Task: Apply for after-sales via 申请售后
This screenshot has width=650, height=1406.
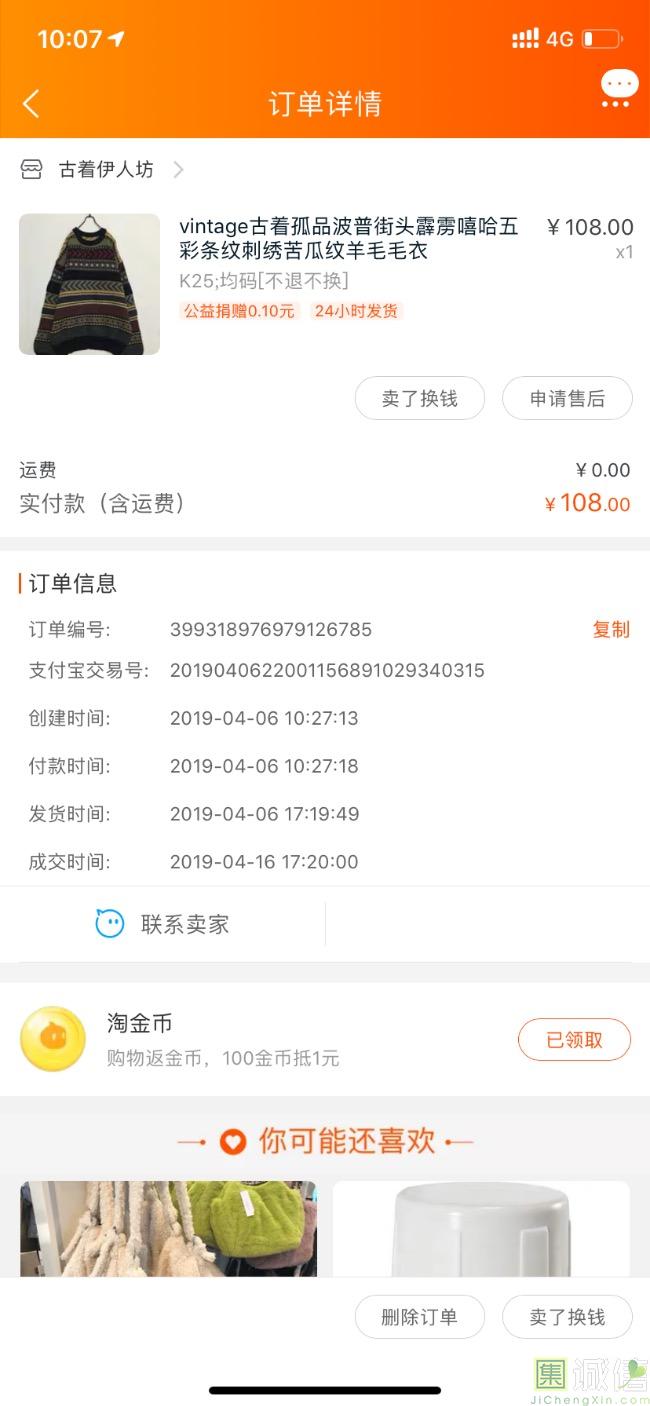Action: pos(567,399)
